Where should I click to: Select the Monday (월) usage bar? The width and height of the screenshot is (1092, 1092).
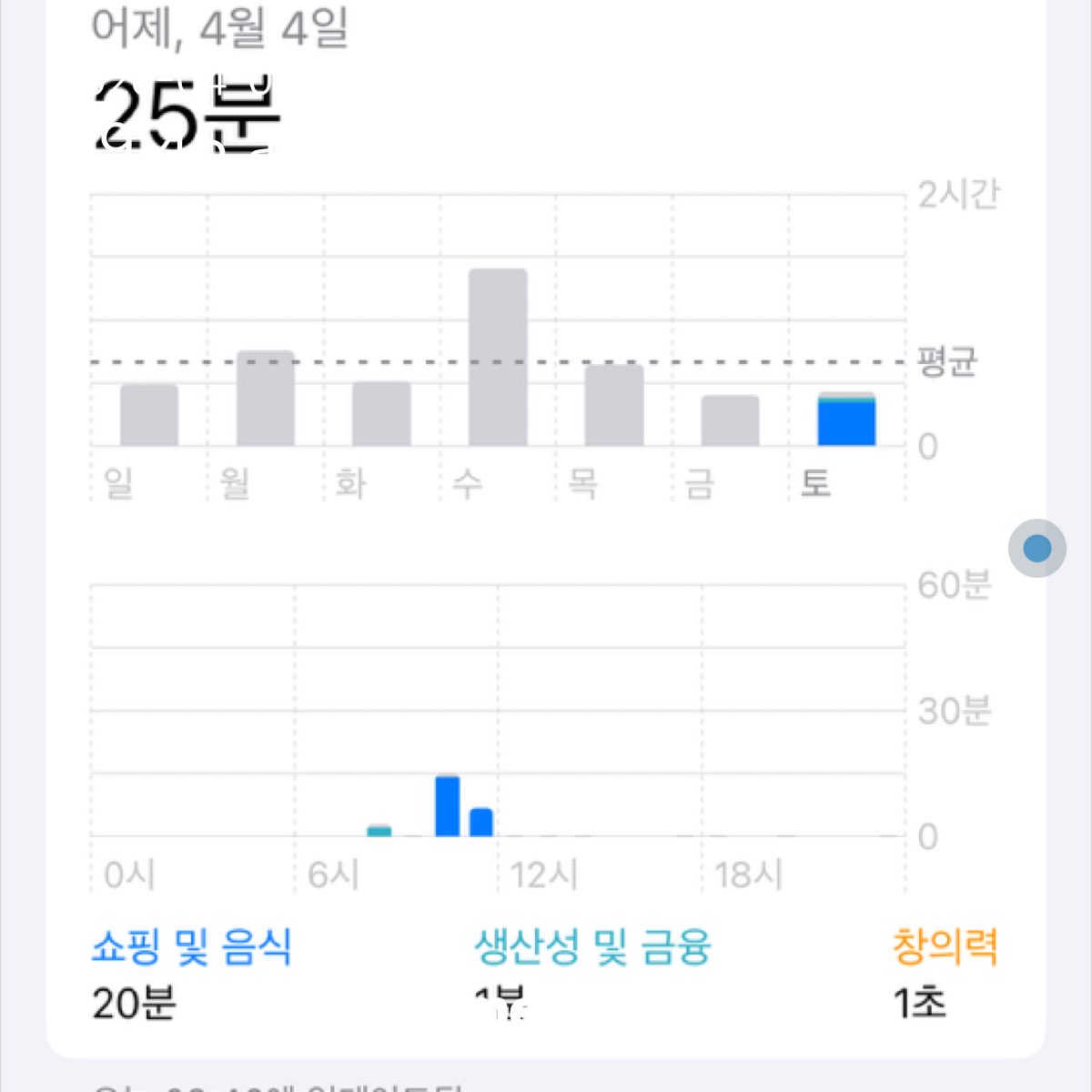point(266,399)
